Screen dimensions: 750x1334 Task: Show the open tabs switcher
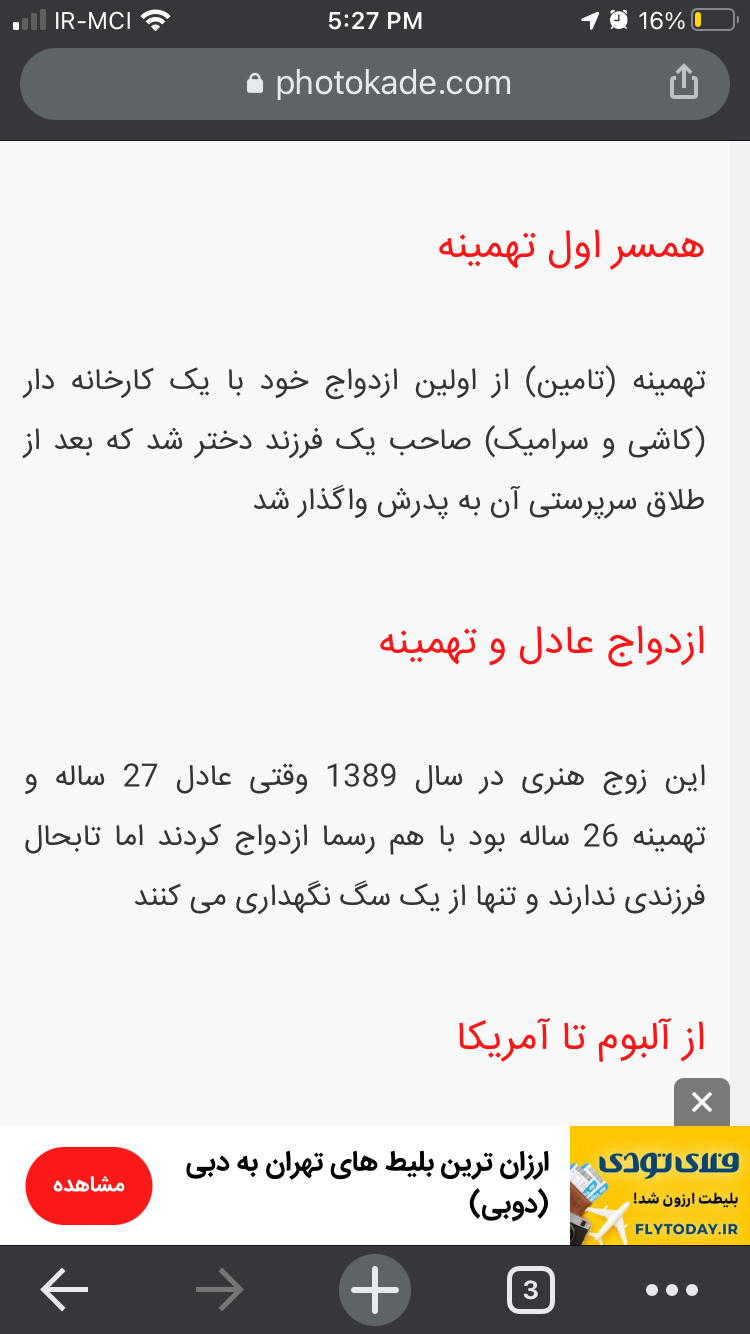530,1290
